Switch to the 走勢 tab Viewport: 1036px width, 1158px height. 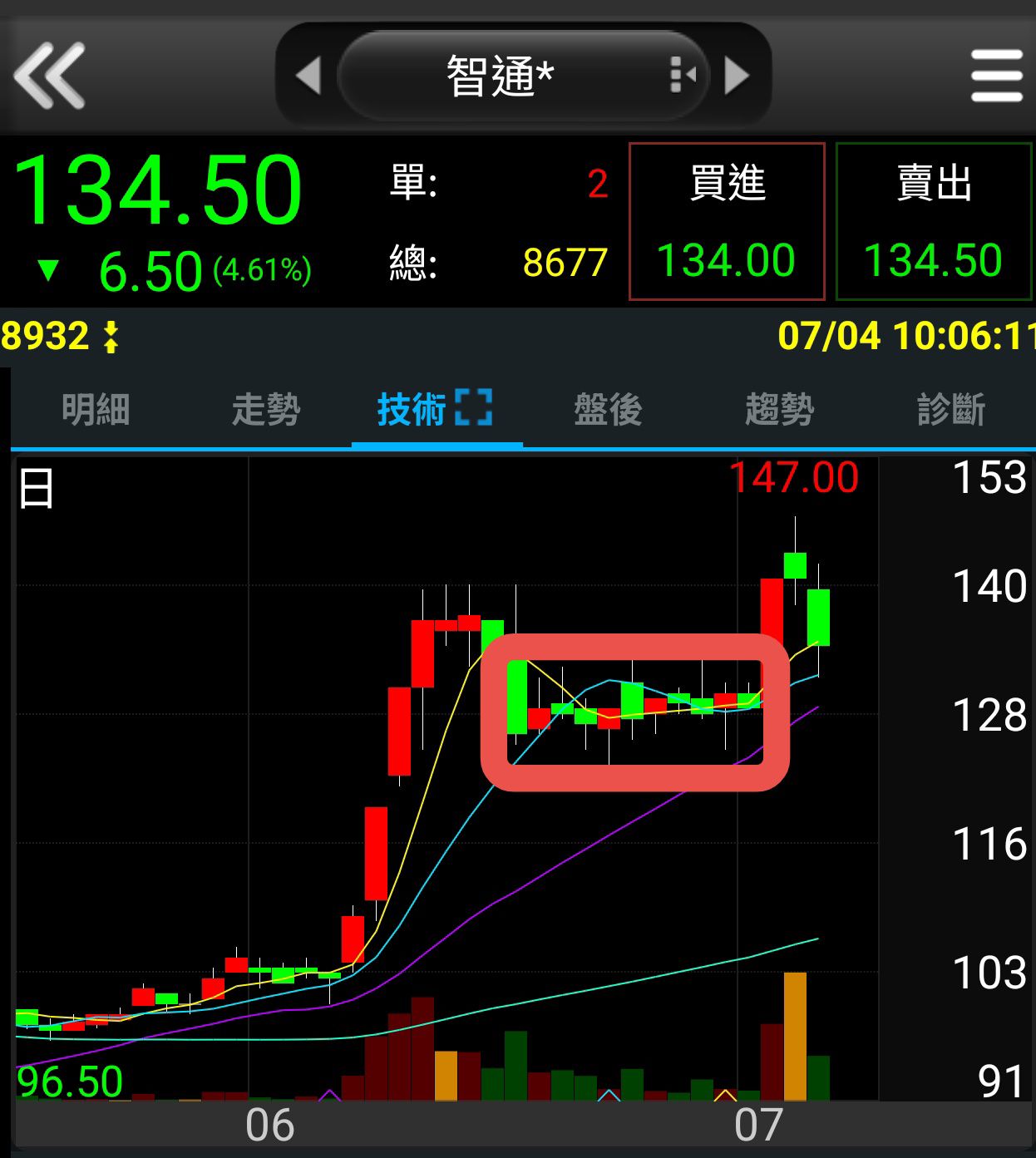[265, 410]
